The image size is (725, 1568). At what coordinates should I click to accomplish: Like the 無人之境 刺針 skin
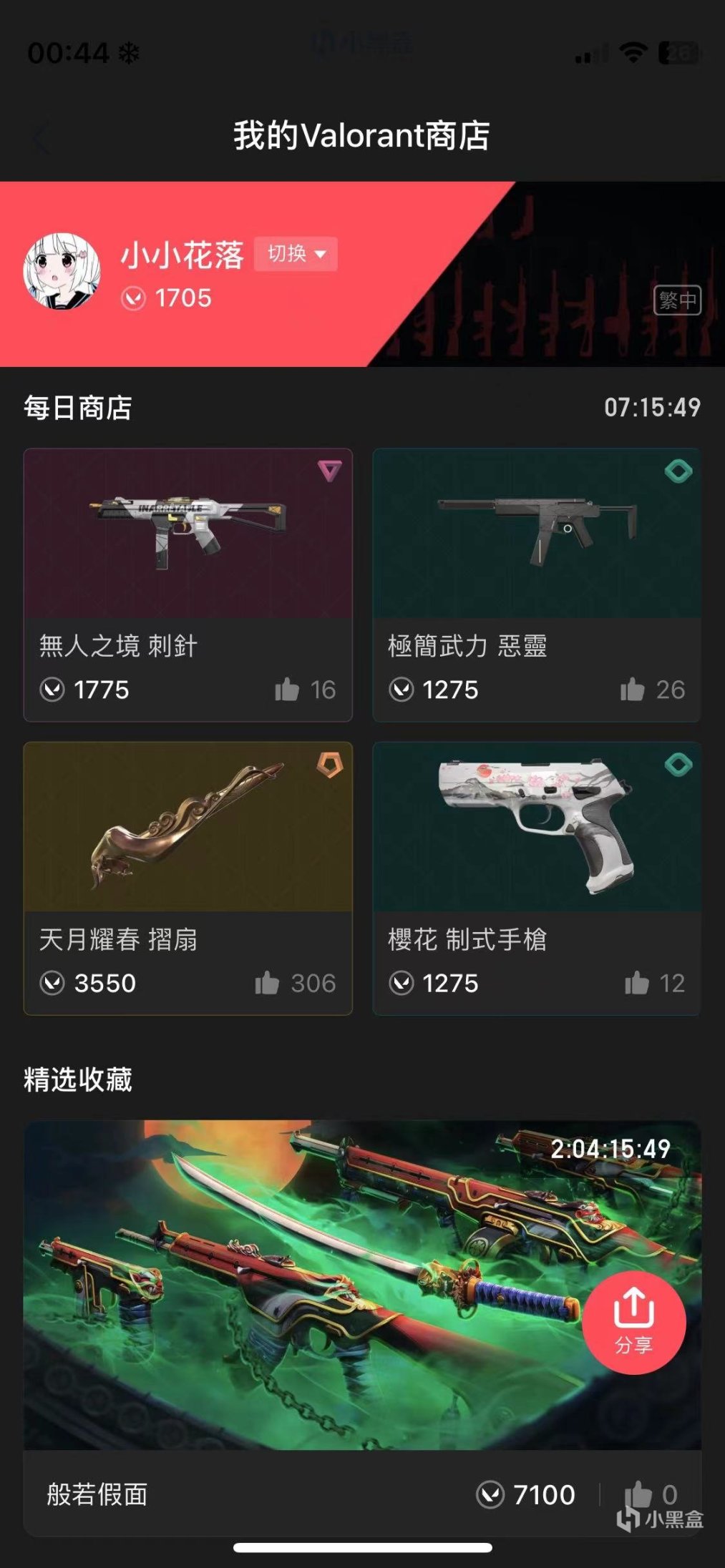tap(288, 690)
